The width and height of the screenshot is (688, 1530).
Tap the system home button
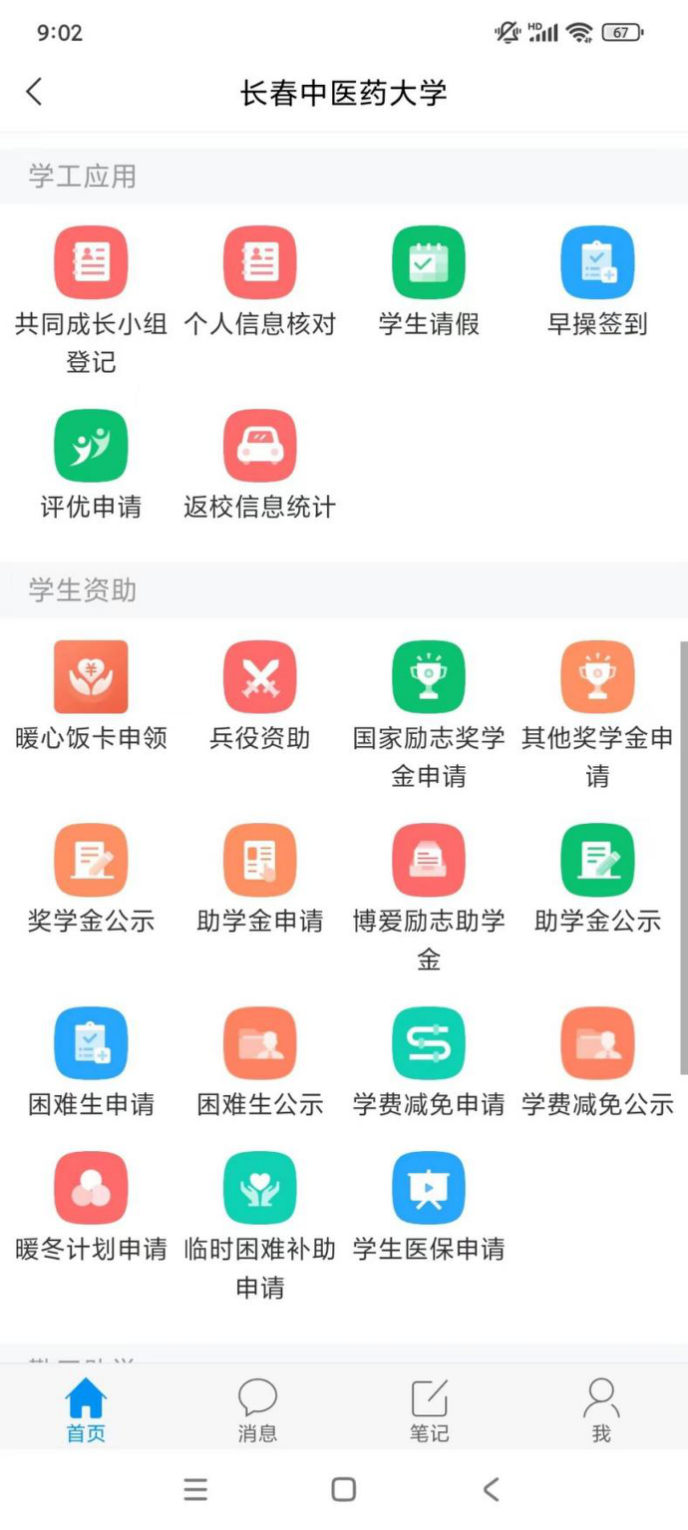[344, 1489]
